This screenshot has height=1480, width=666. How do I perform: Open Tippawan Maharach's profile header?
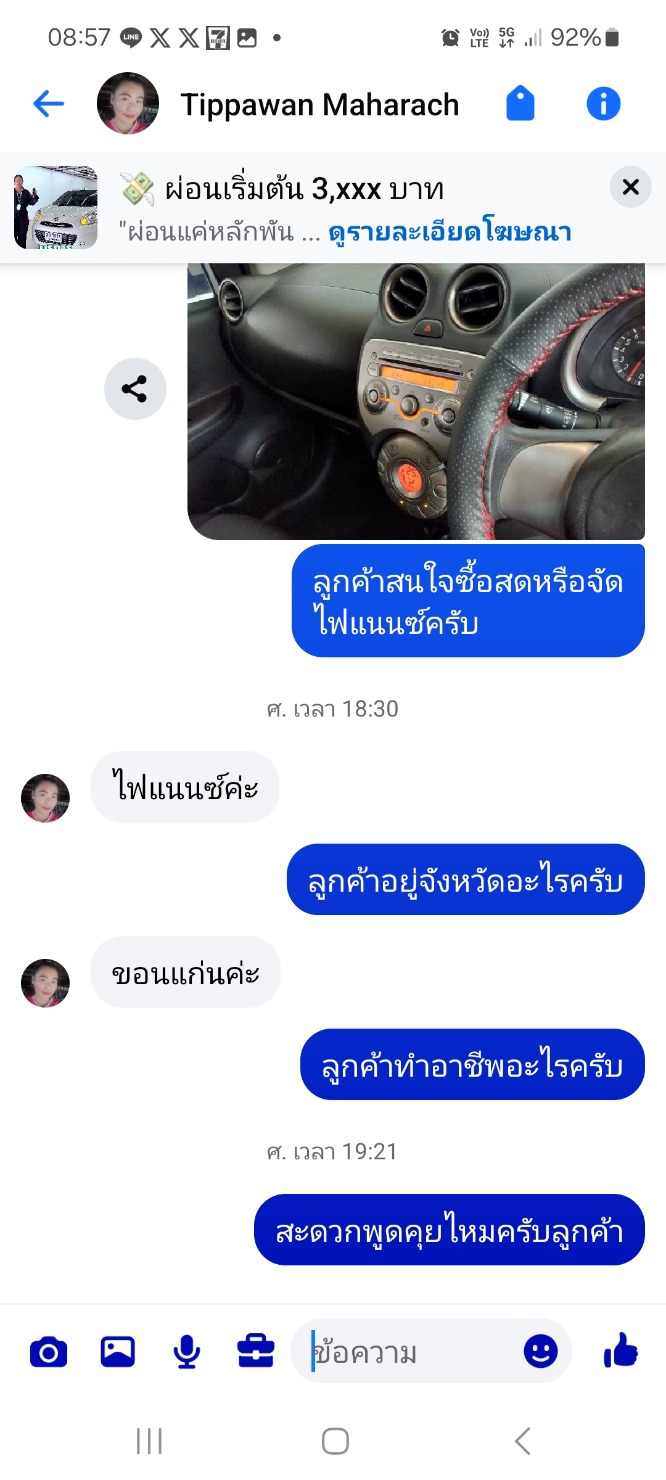coord(318,104)
